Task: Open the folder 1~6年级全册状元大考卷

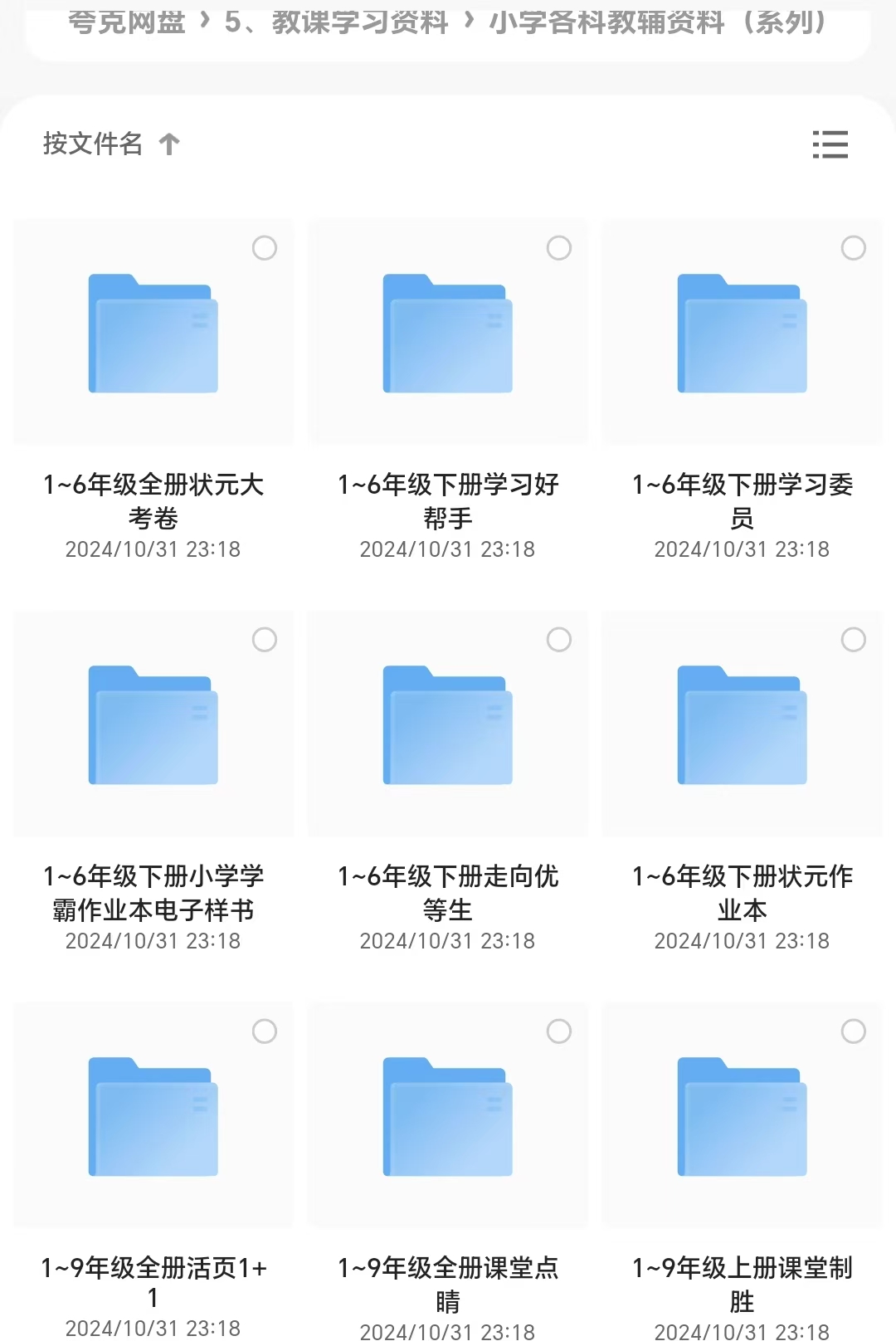Action: point(153,334)
